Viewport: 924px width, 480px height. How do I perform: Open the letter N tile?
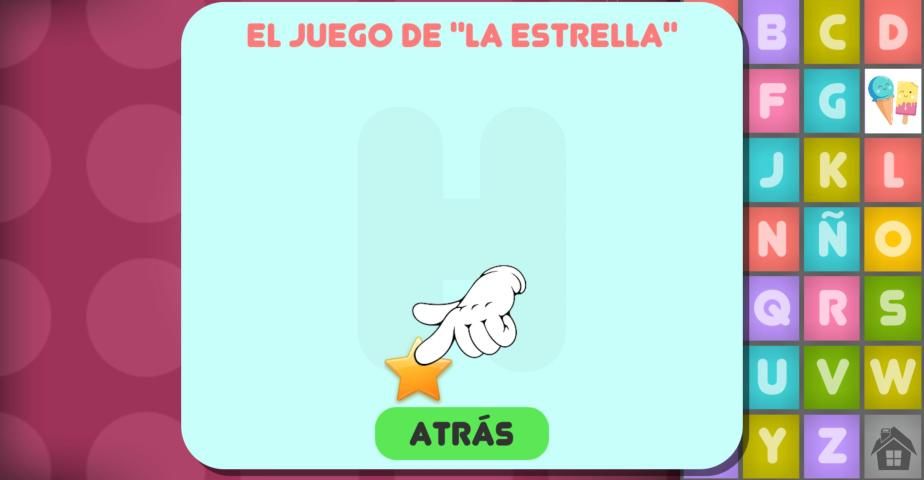tap(772, 239)
